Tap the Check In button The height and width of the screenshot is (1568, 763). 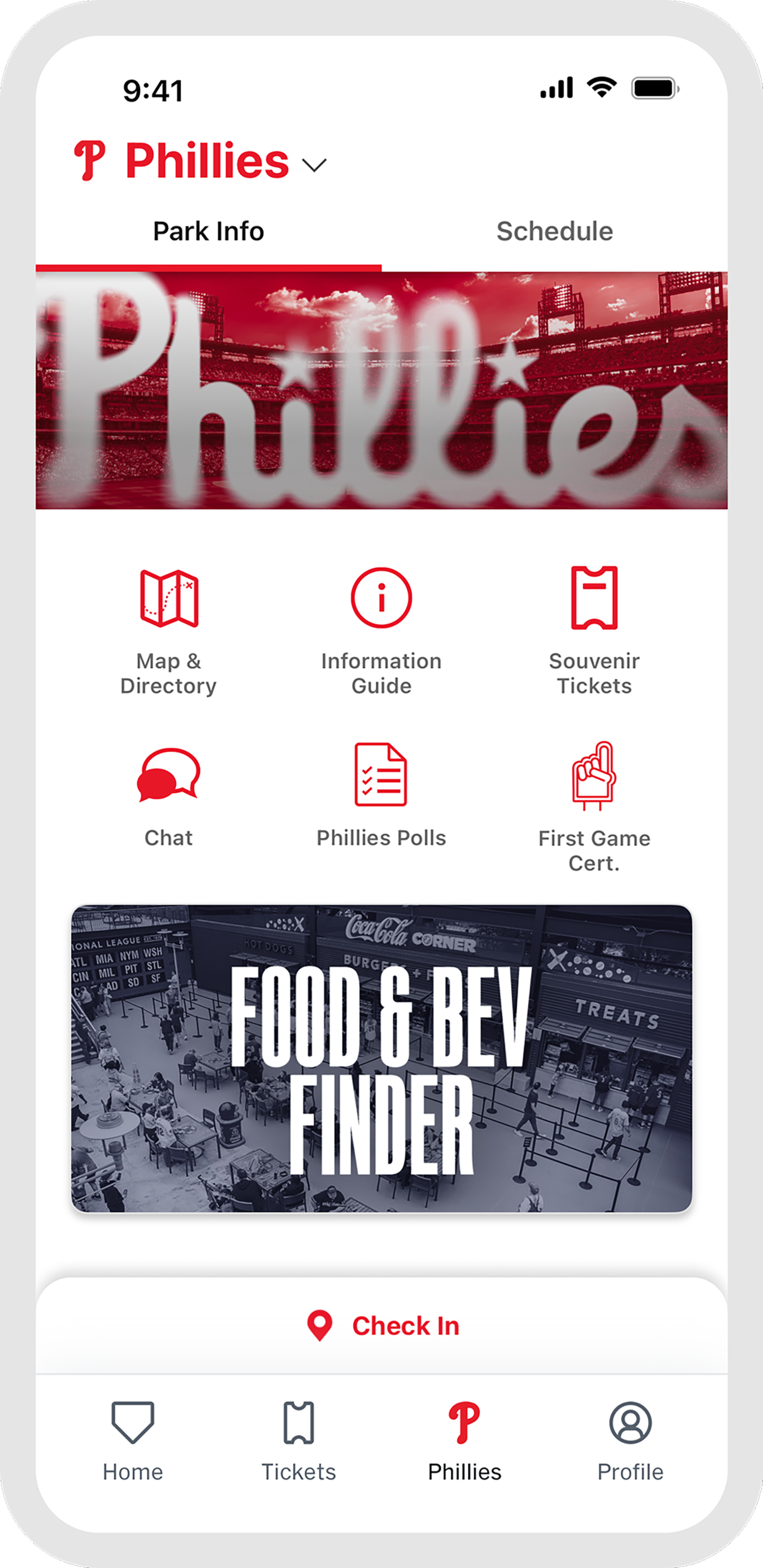(383, 1325)
